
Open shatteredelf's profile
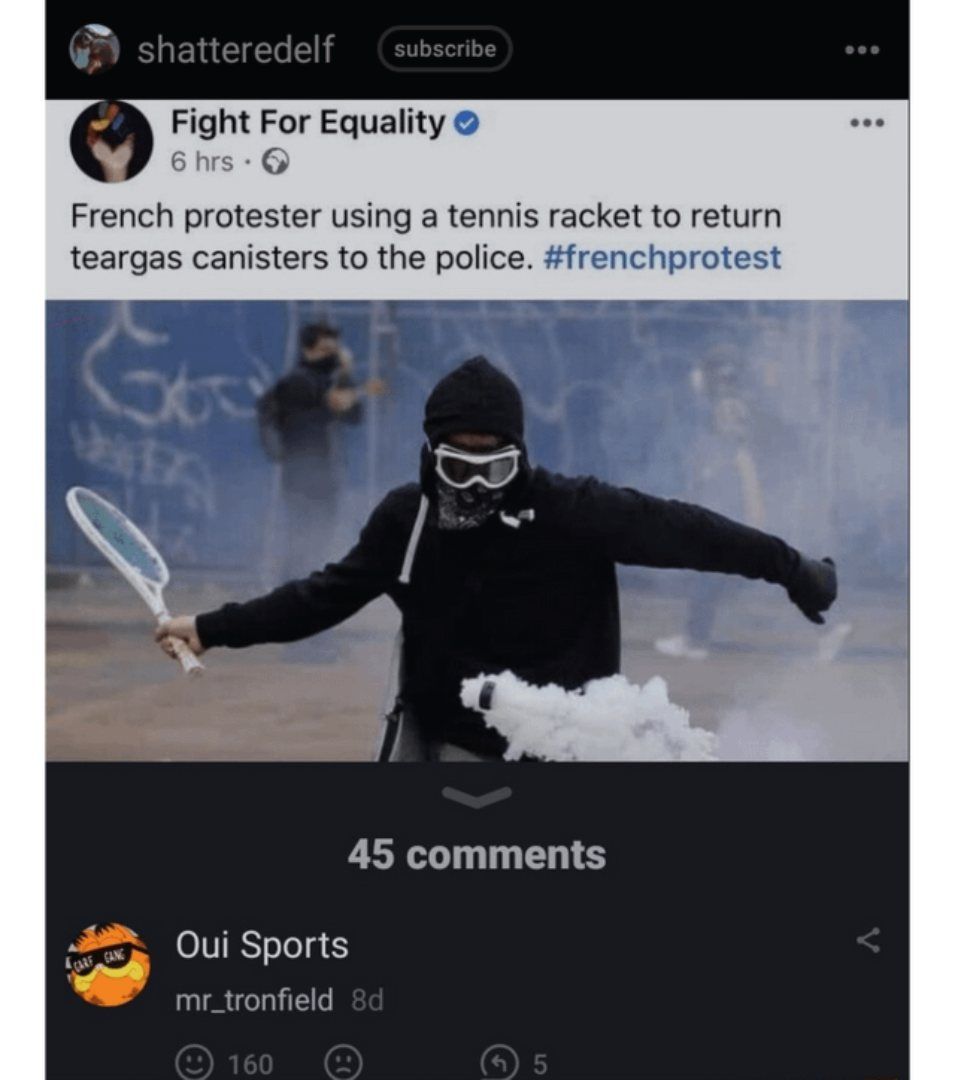tap(235, 49)
